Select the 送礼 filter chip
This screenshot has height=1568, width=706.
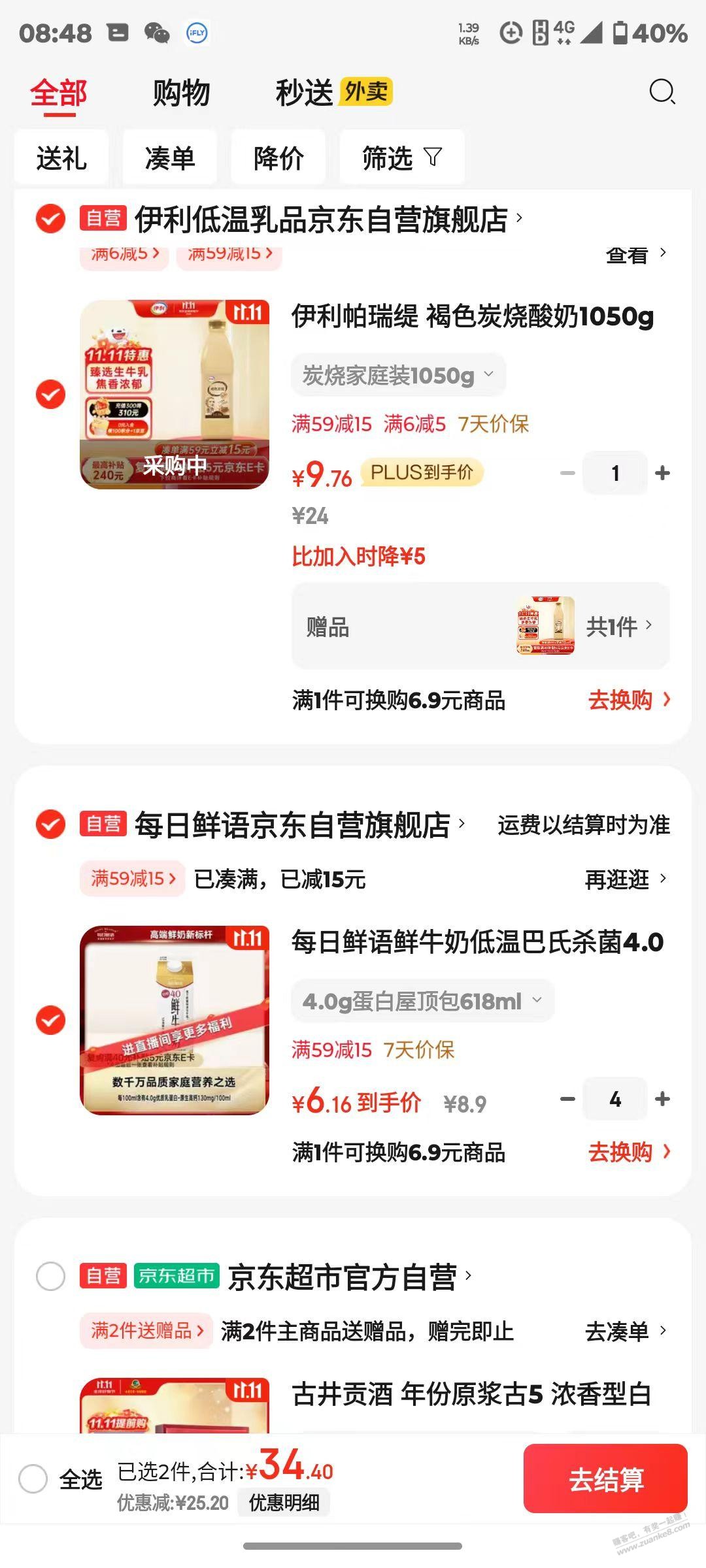coord(61,158)
